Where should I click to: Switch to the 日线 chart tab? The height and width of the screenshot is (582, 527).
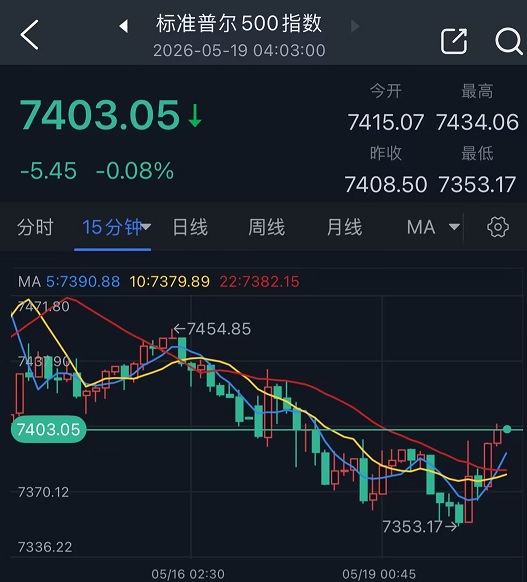point(190,227)
